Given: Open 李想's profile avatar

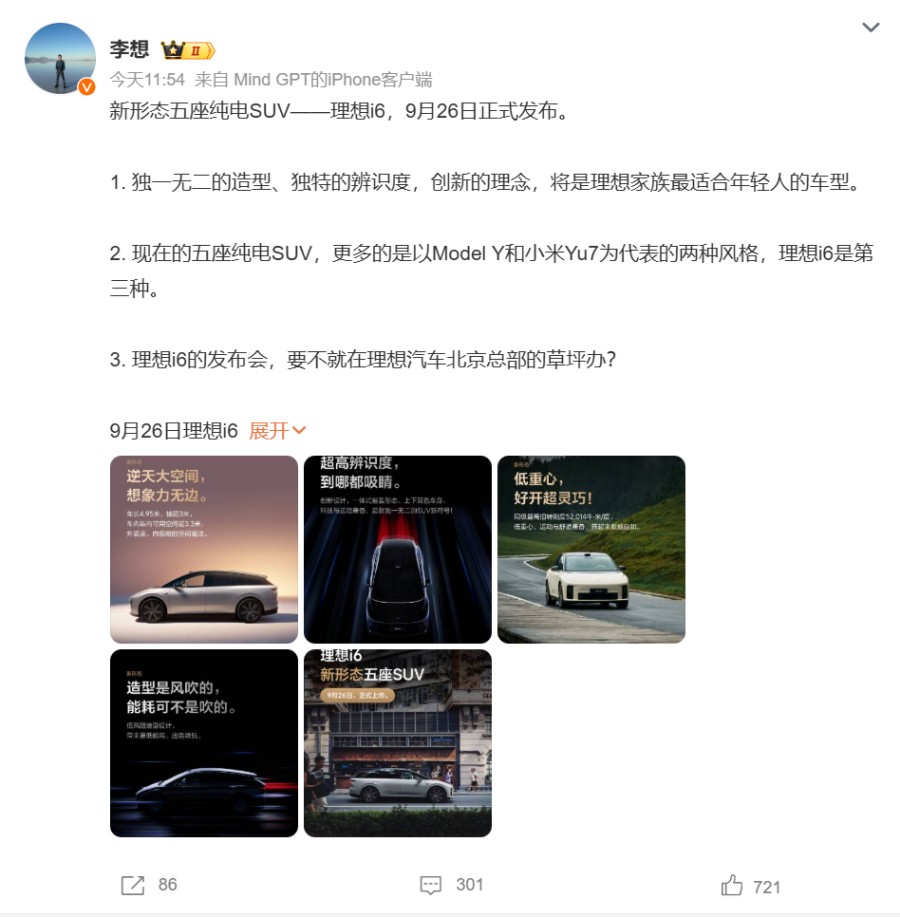Looking at the screenshot, I should 60,58.
